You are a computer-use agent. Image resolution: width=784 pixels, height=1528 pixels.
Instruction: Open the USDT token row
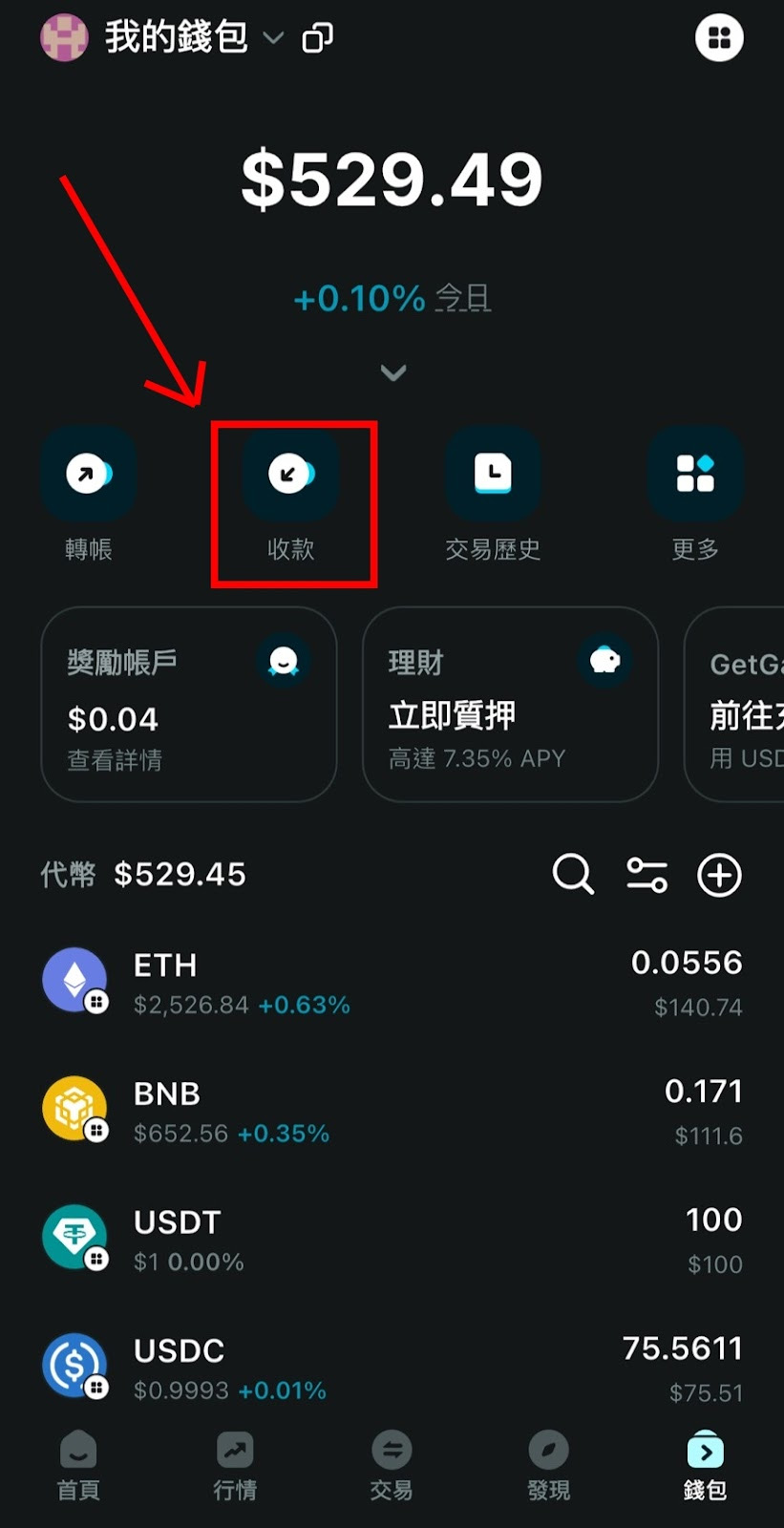[392, 1240]
